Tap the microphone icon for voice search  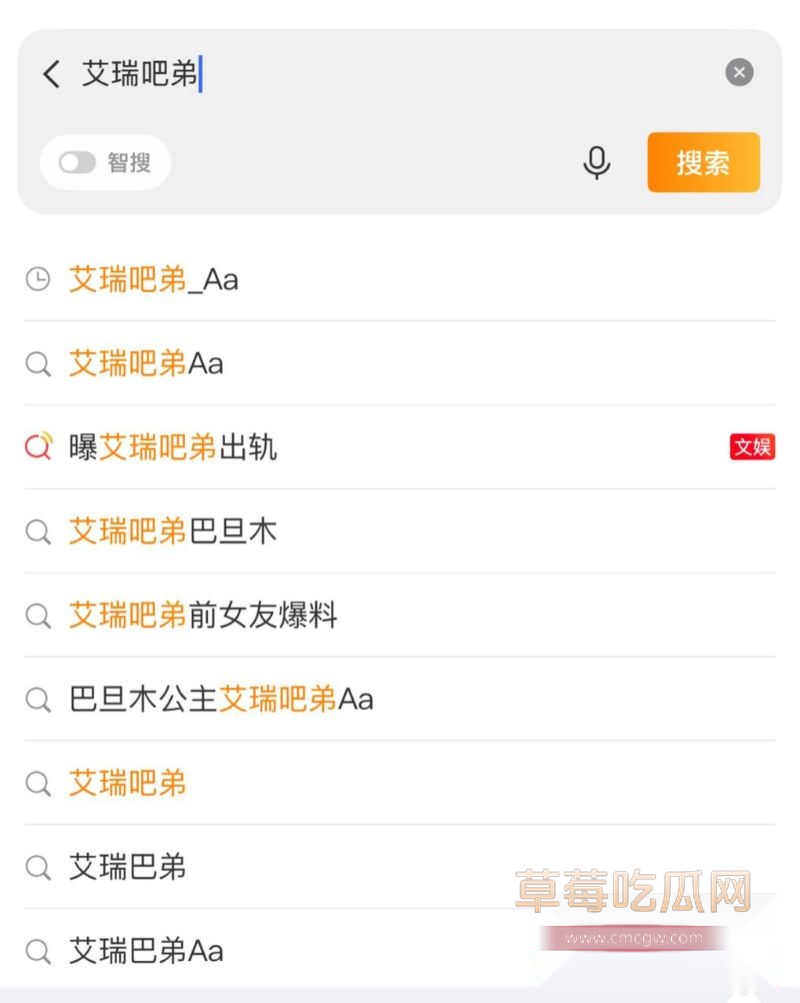(x=597, y=162)
